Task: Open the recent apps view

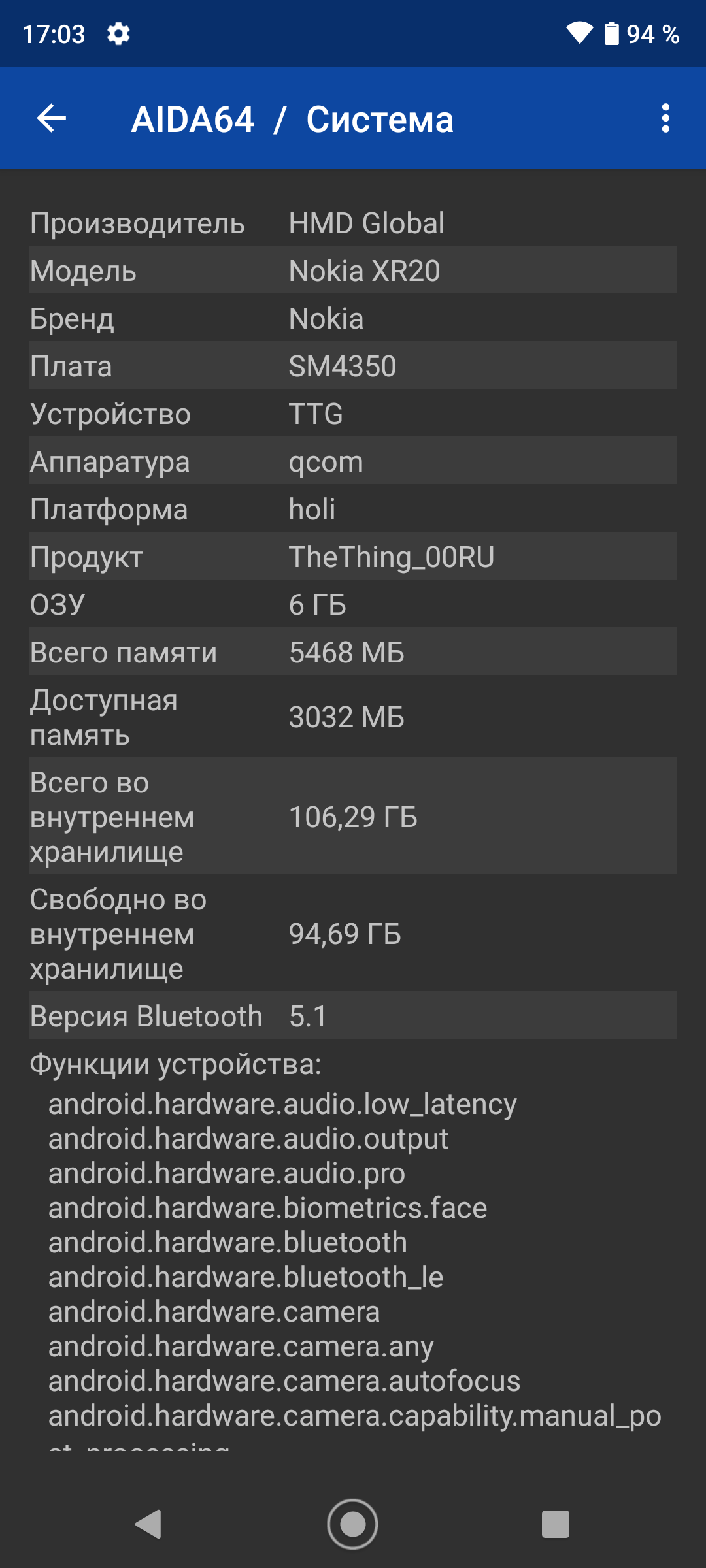Action: tap(555, 1524)
